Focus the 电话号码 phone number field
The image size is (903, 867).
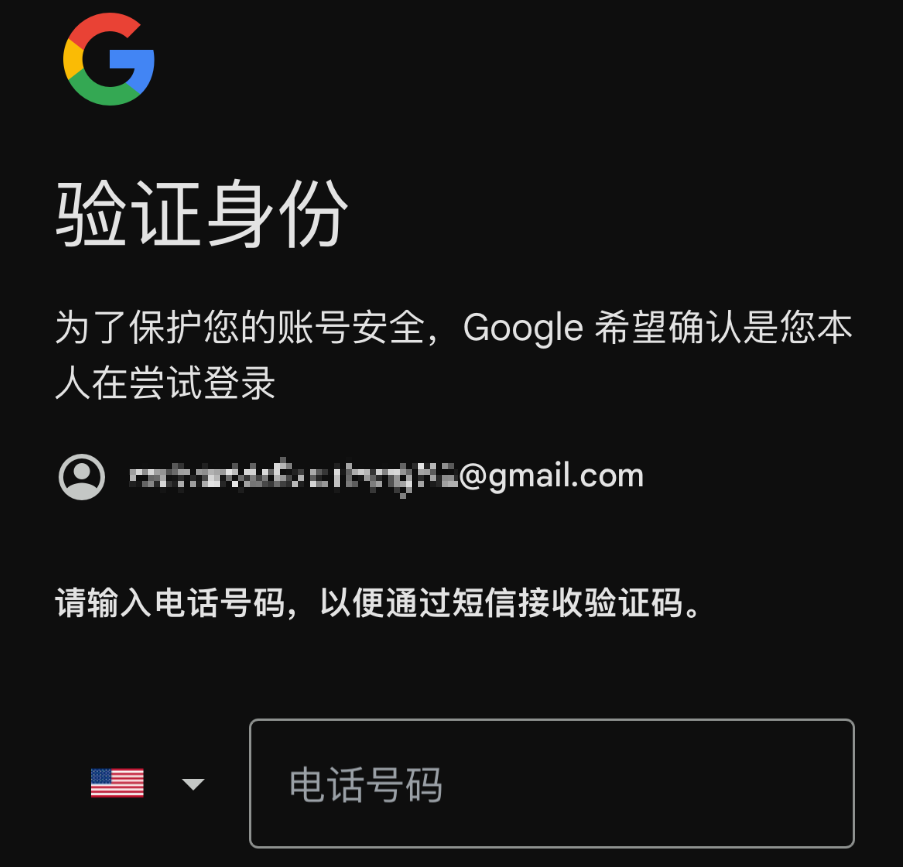(x=551, y=783)
